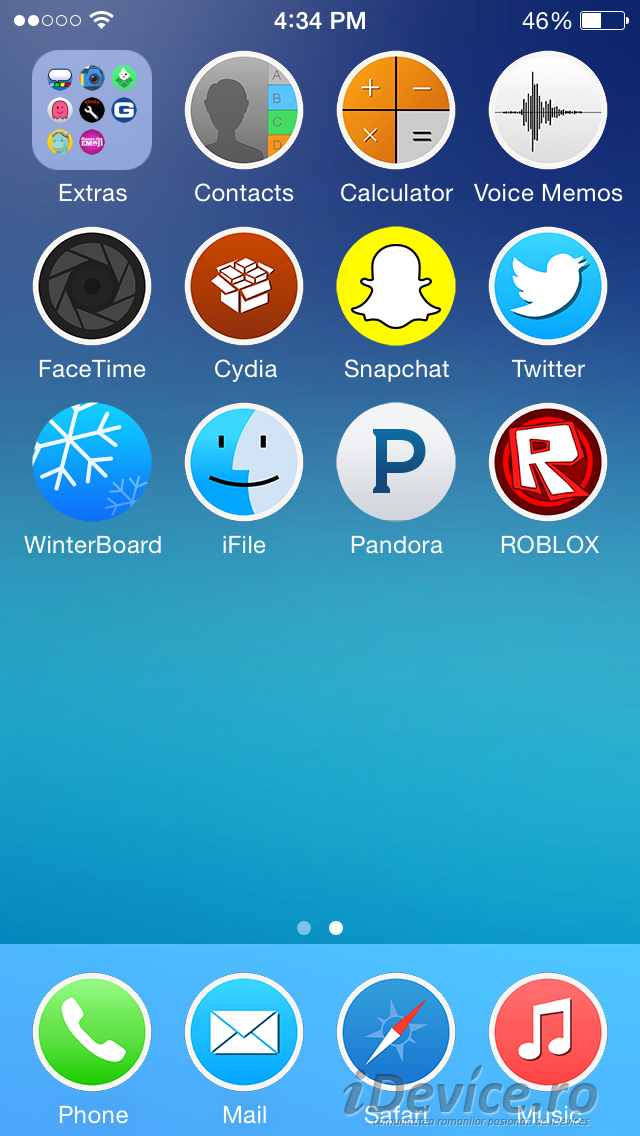Open Pandora
The width and height of the screenshot is (640, 1136).
[396, 462]
